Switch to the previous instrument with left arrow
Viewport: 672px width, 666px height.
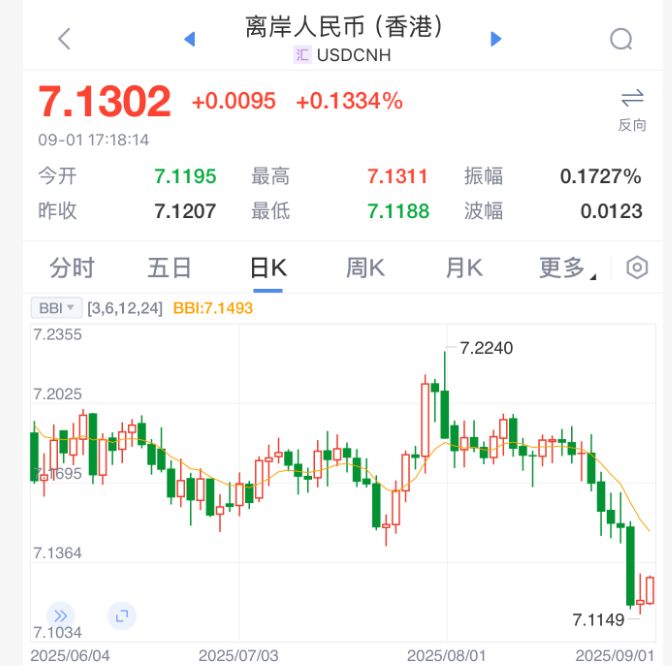click(x=189, y=39)
